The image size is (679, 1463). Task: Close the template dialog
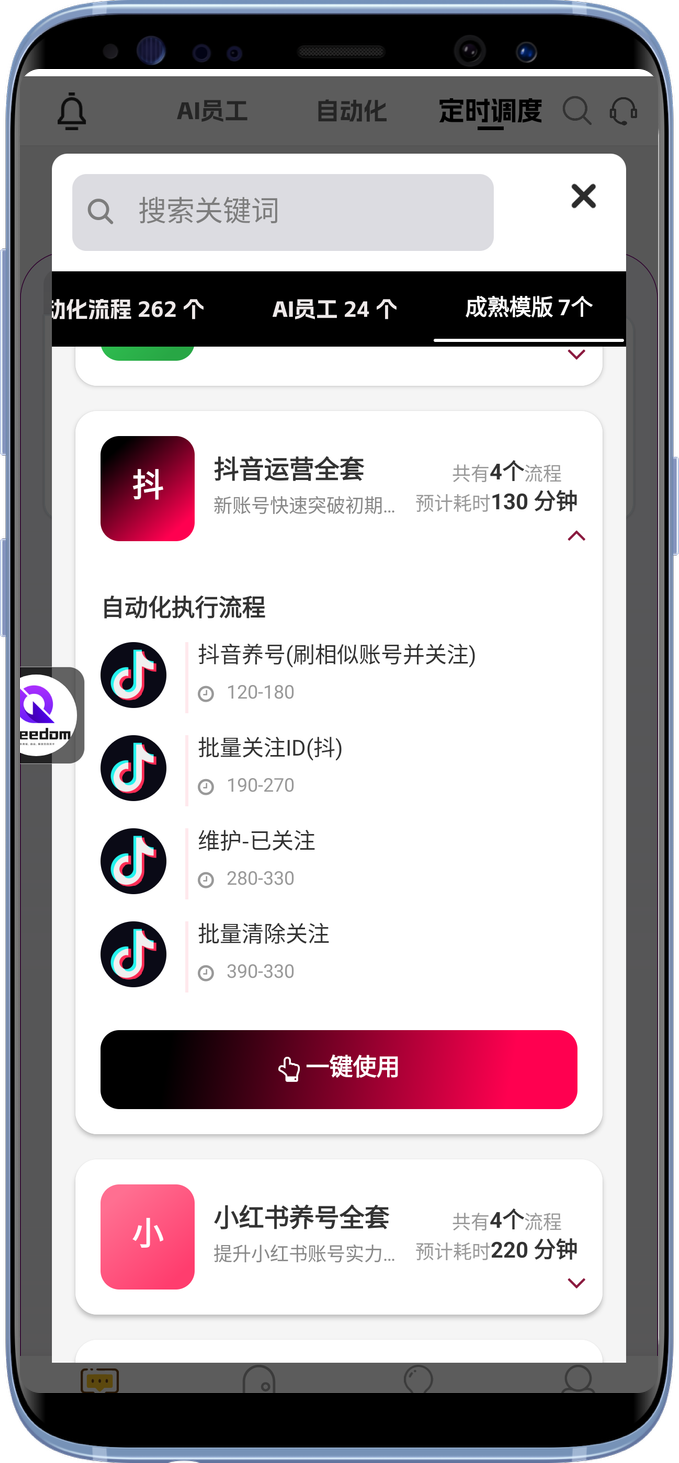pyautogui.click(x=583, y=196)
